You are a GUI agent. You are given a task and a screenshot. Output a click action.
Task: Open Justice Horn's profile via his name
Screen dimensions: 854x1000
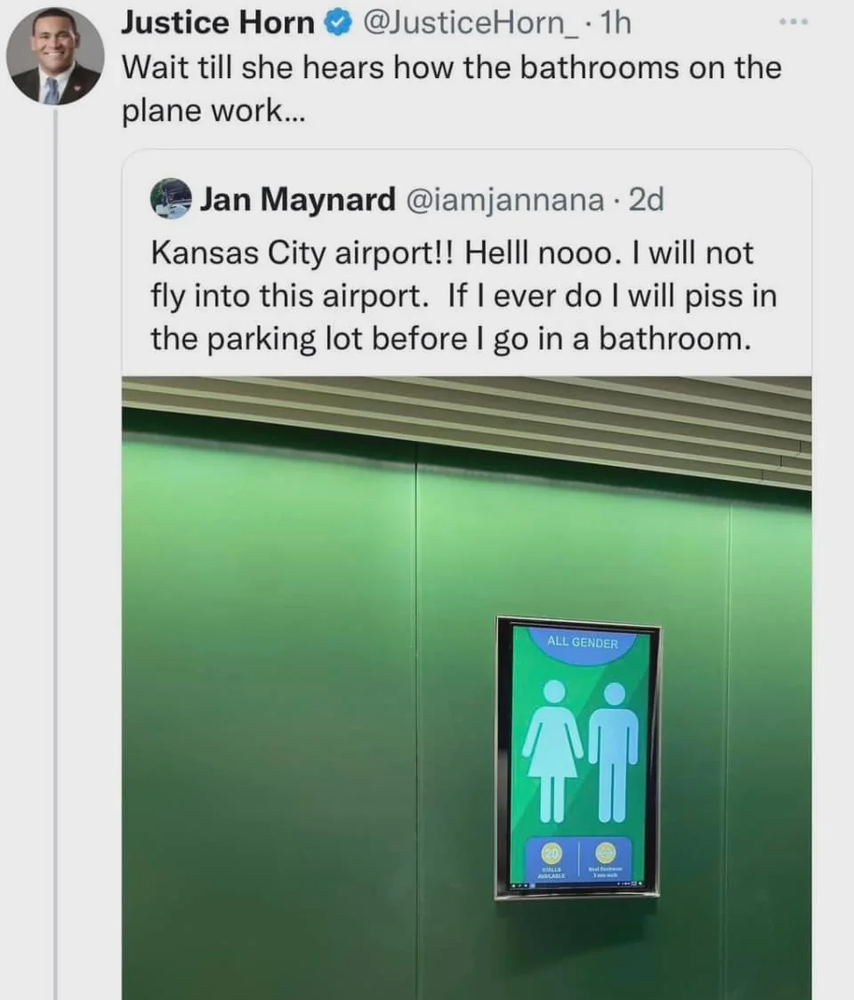click(216, 22)
